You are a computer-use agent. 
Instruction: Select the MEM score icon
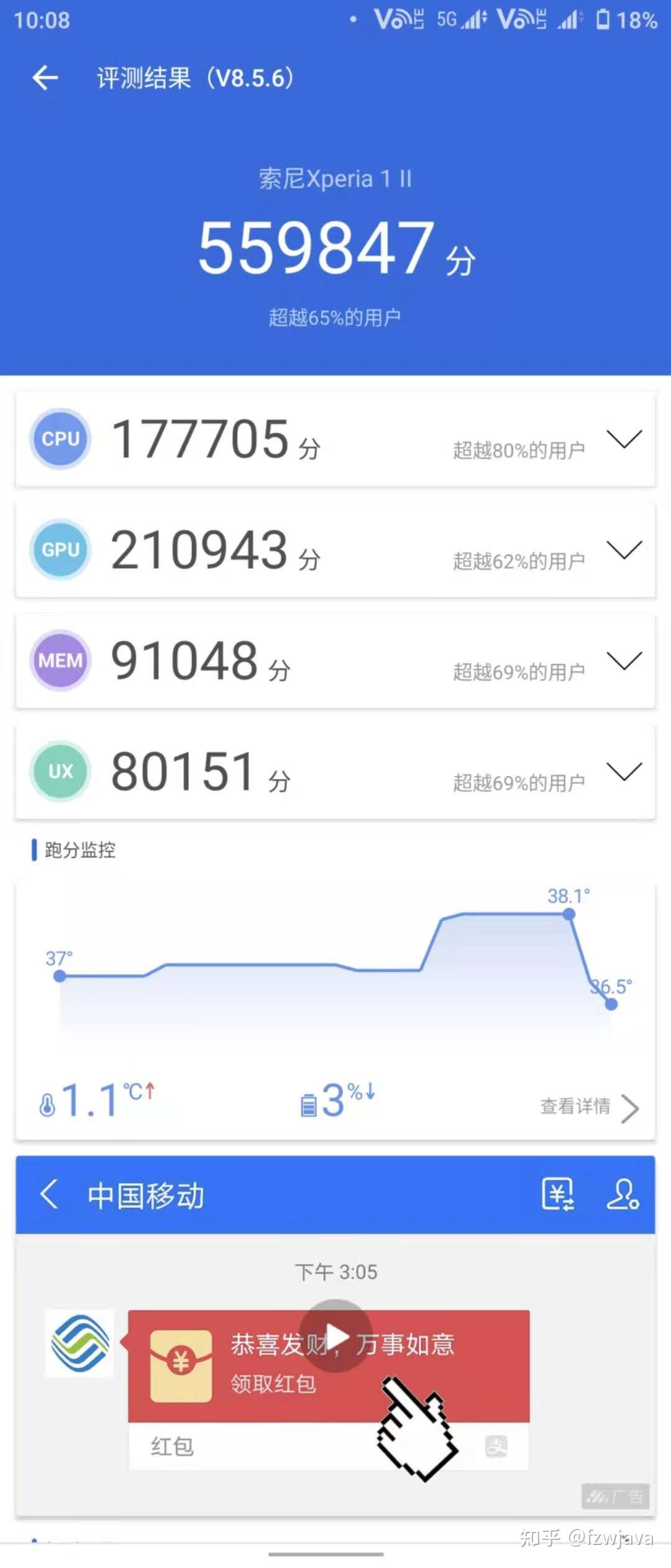click(60, 660)
